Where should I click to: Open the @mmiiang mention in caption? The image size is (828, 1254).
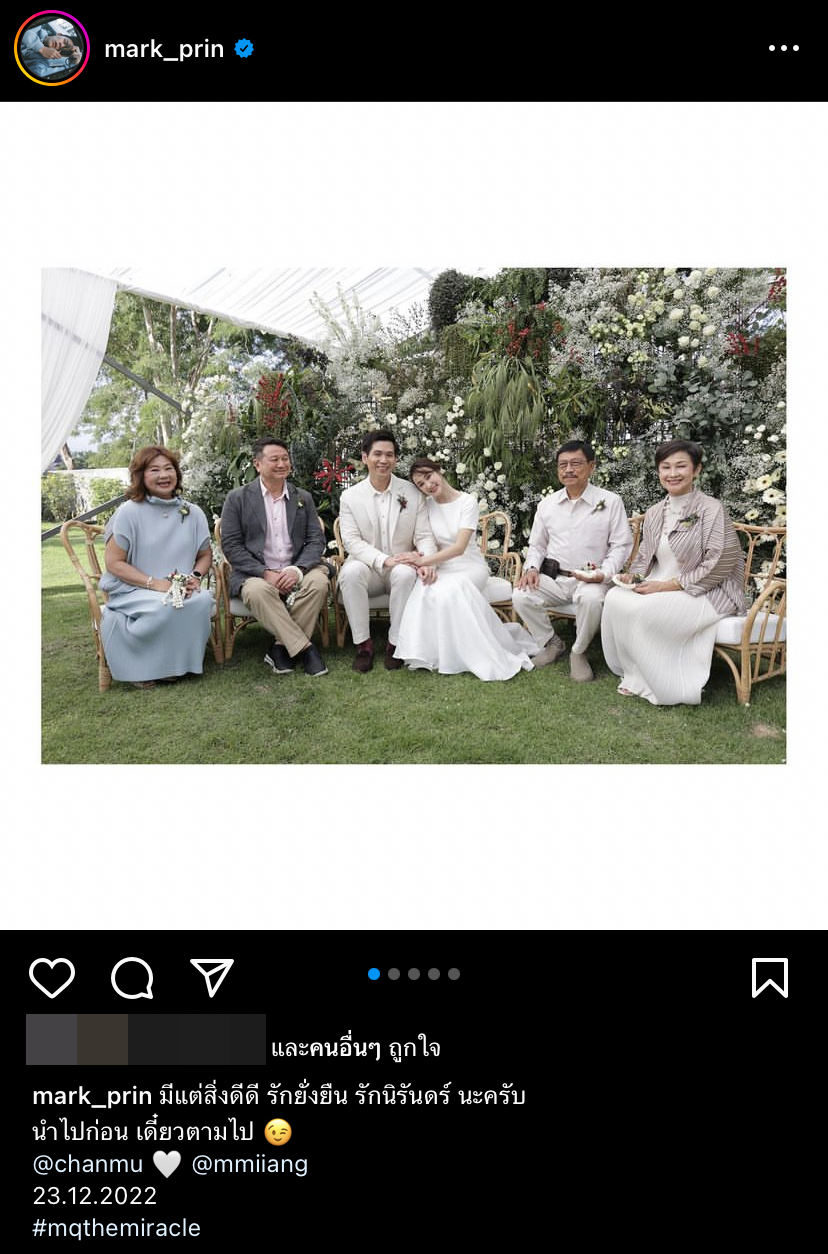(250, 1164)
